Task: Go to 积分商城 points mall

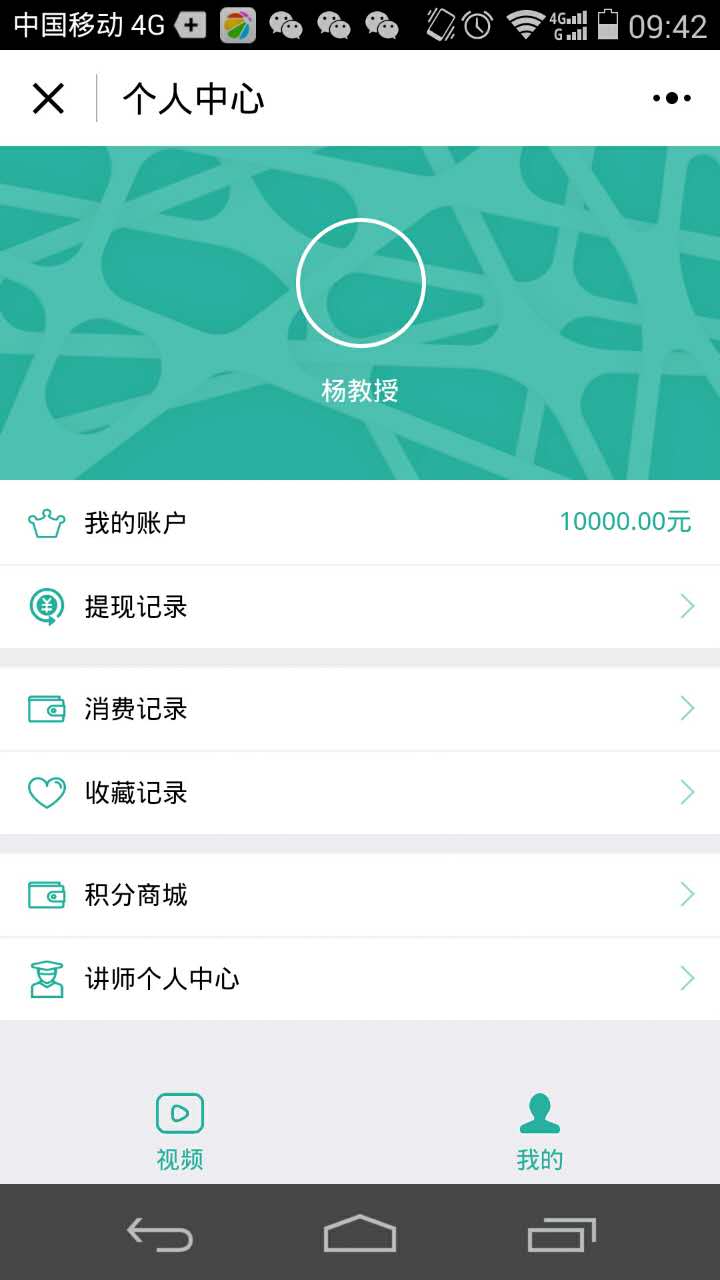Action: 360,895
